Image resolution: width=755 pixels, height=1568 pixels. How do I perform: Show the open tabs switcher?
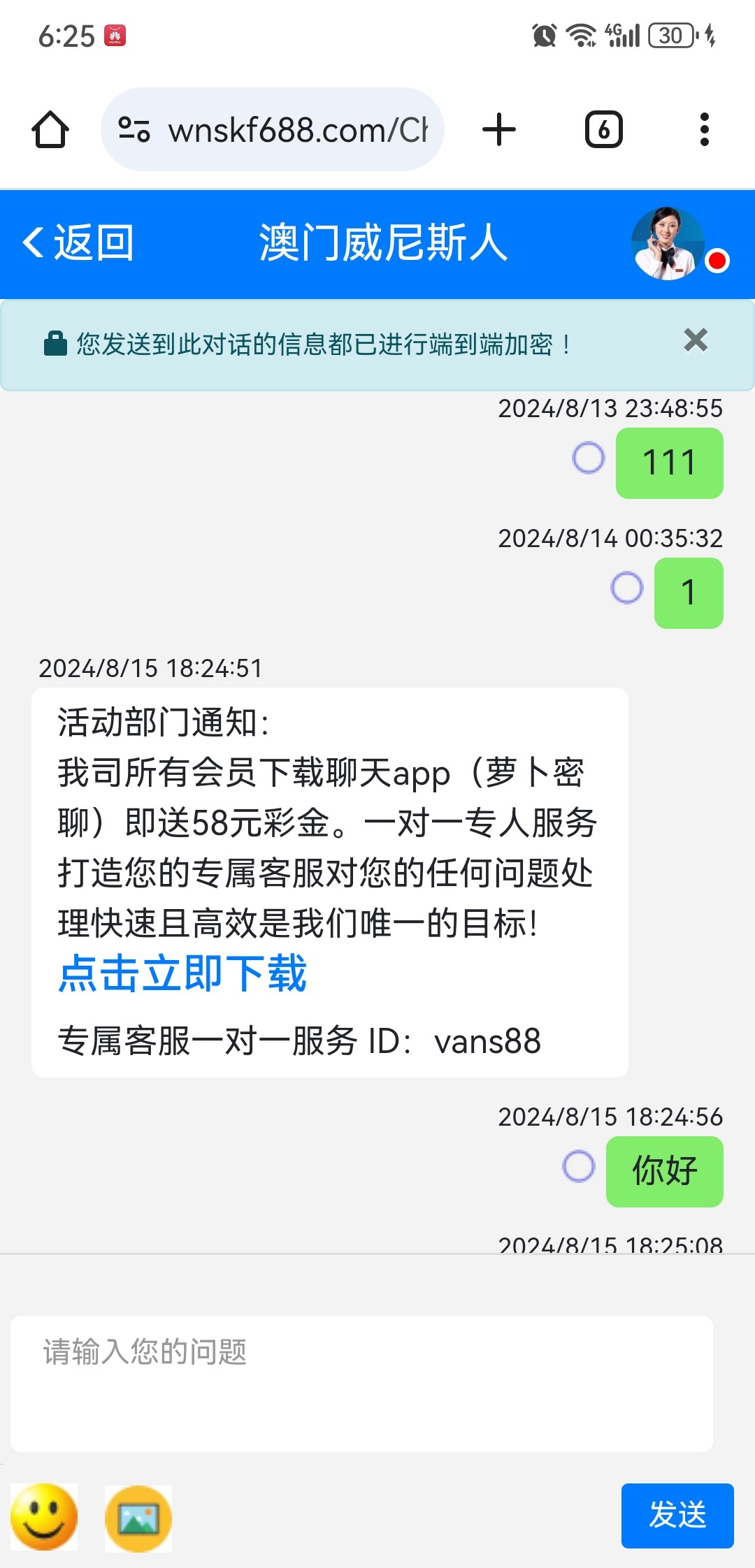(x=603, y=130)
